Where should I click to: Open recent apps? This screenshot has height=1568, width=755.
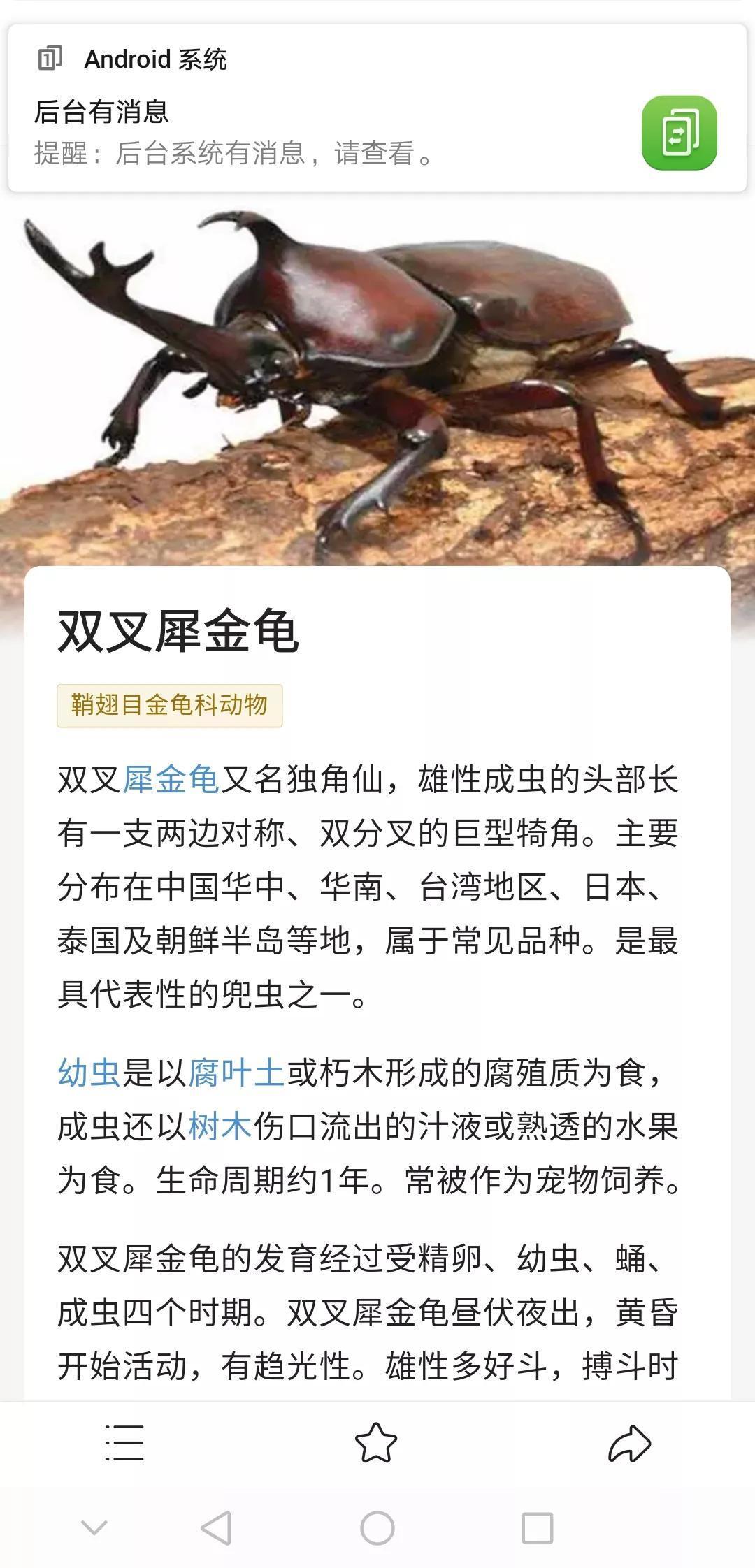point(538,1527)
